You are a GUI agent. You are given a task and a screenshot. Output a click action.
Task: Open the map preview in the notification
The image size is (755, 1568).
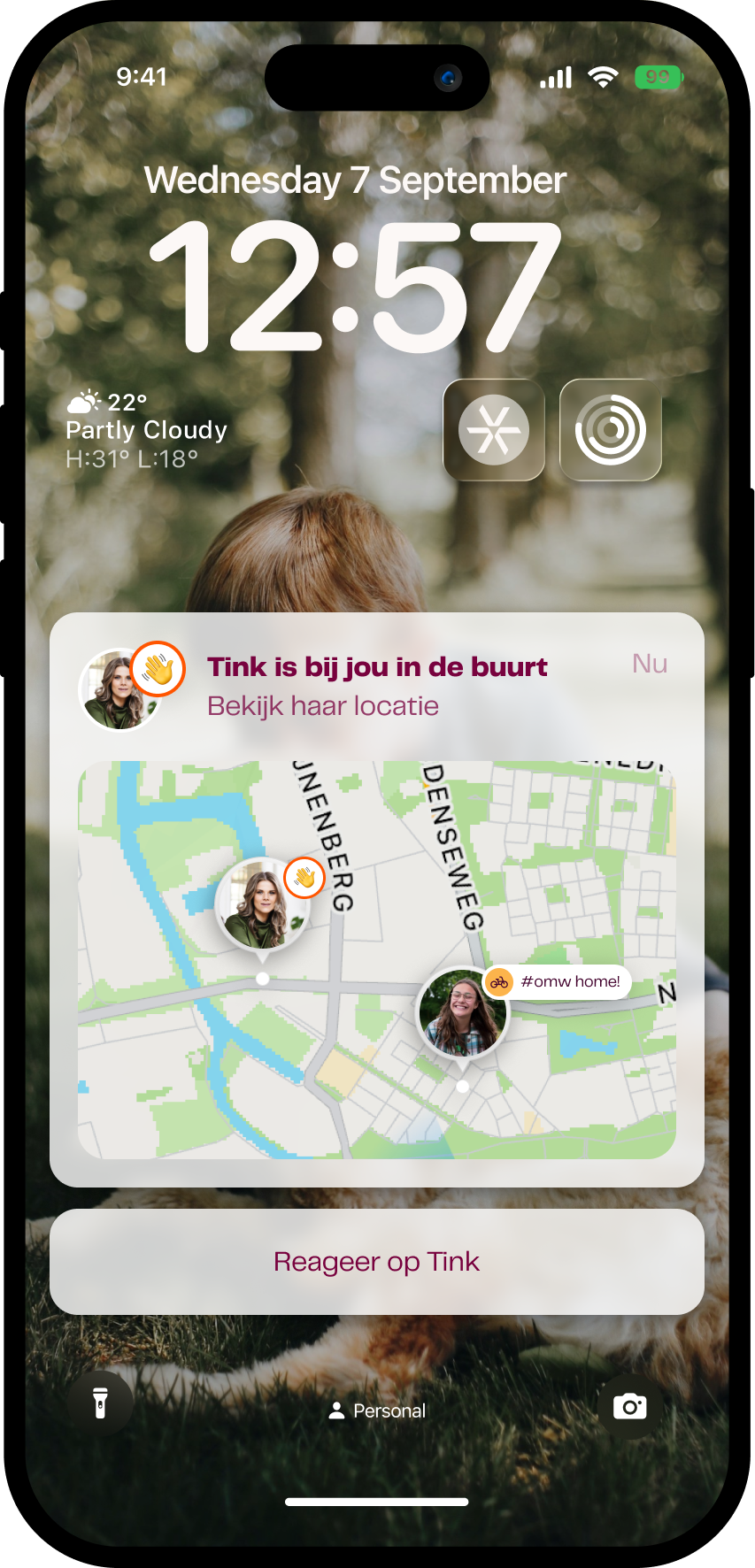coord(377,959)
